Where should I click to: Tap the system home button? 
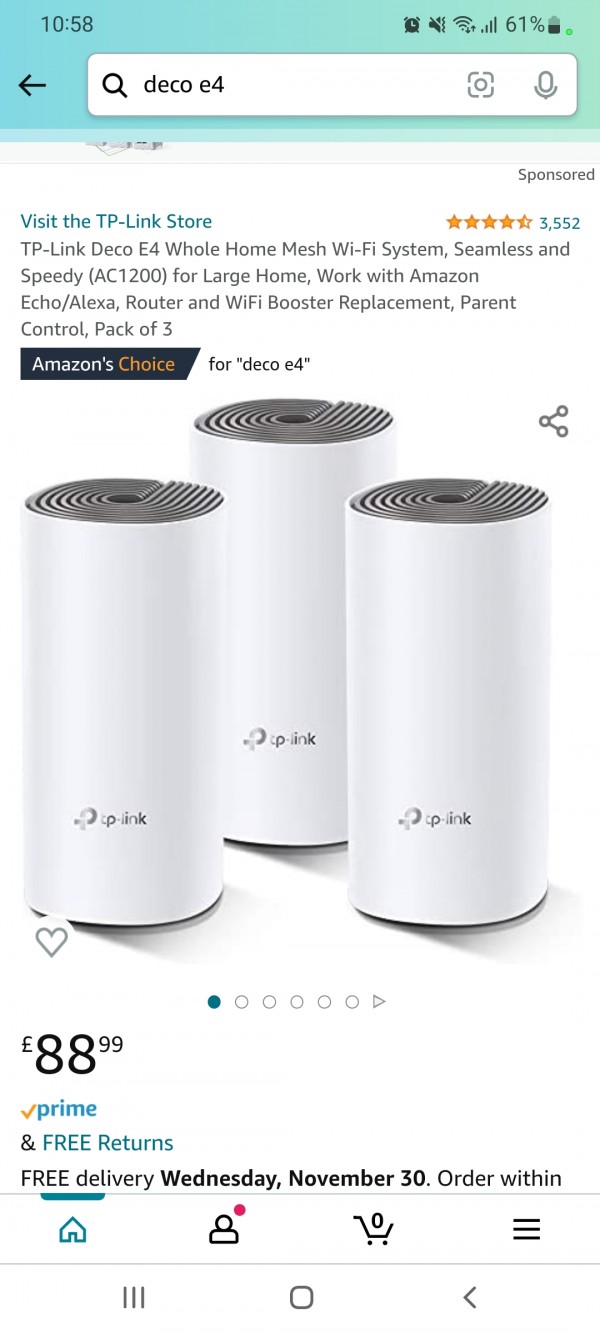point(301,1298)
